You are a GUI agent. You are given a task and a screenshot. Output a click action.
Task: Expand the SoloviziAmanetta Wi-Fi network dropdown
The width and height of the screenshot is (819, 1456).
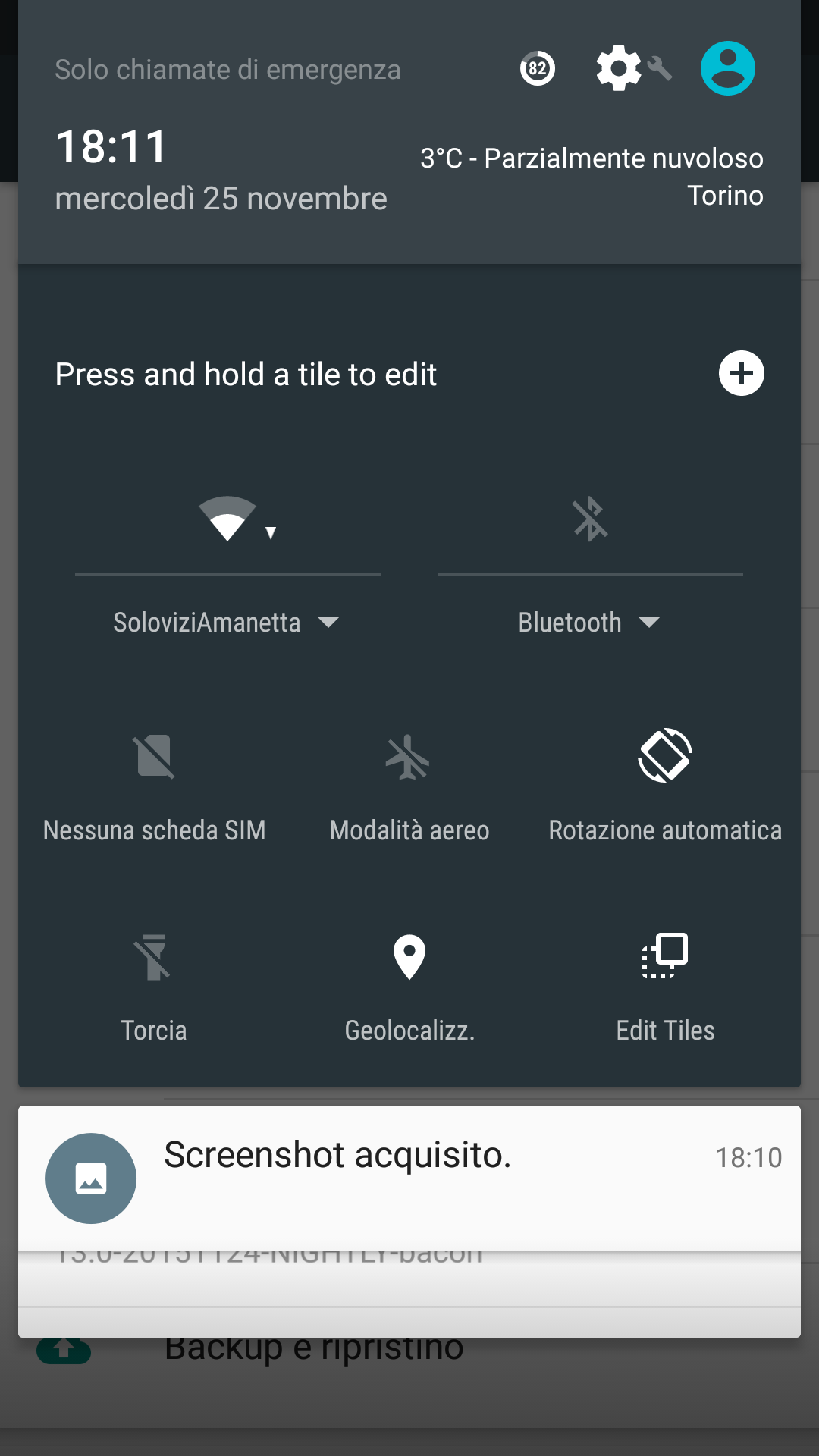227,623
